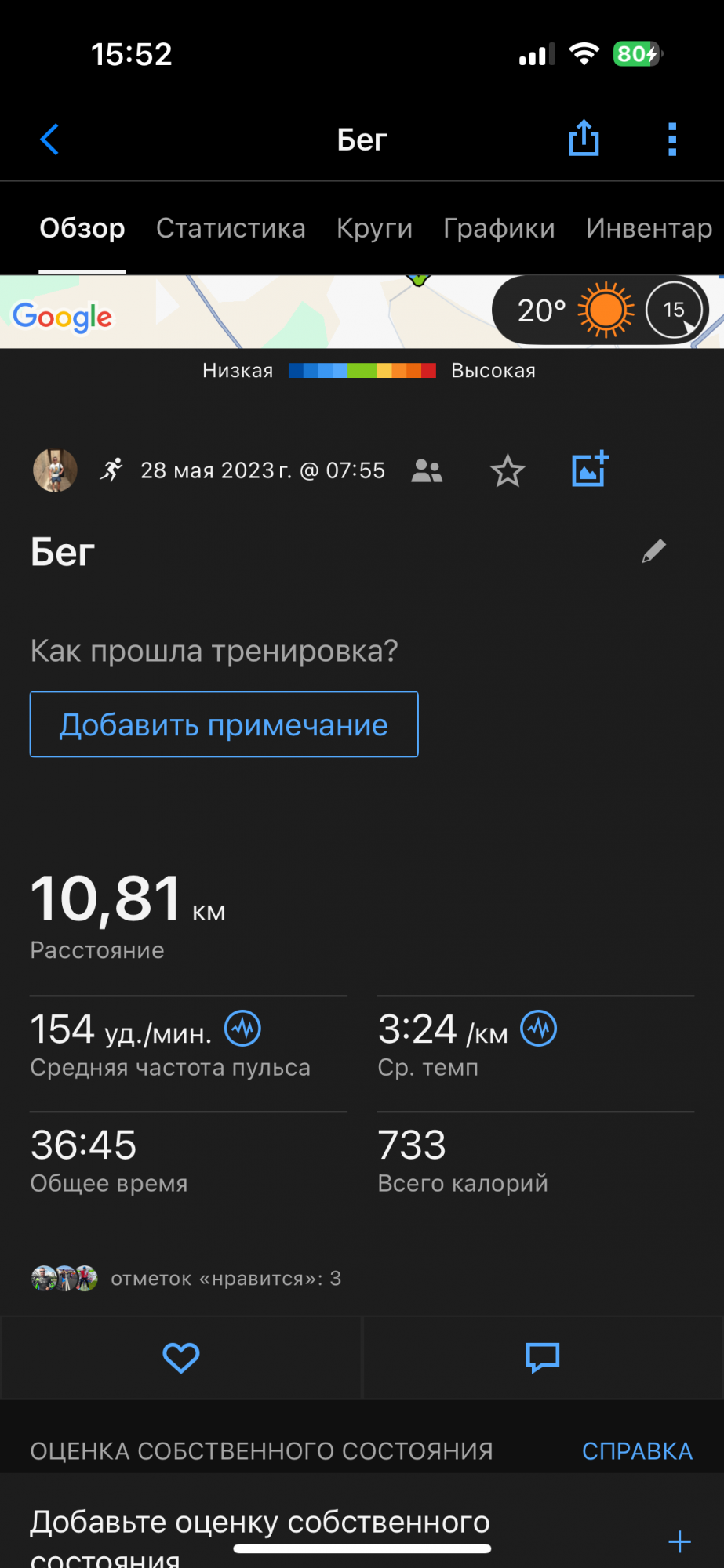
Task: Open the three-dot overflow menu
Action: pyautogui.click(x=671, y=140)
